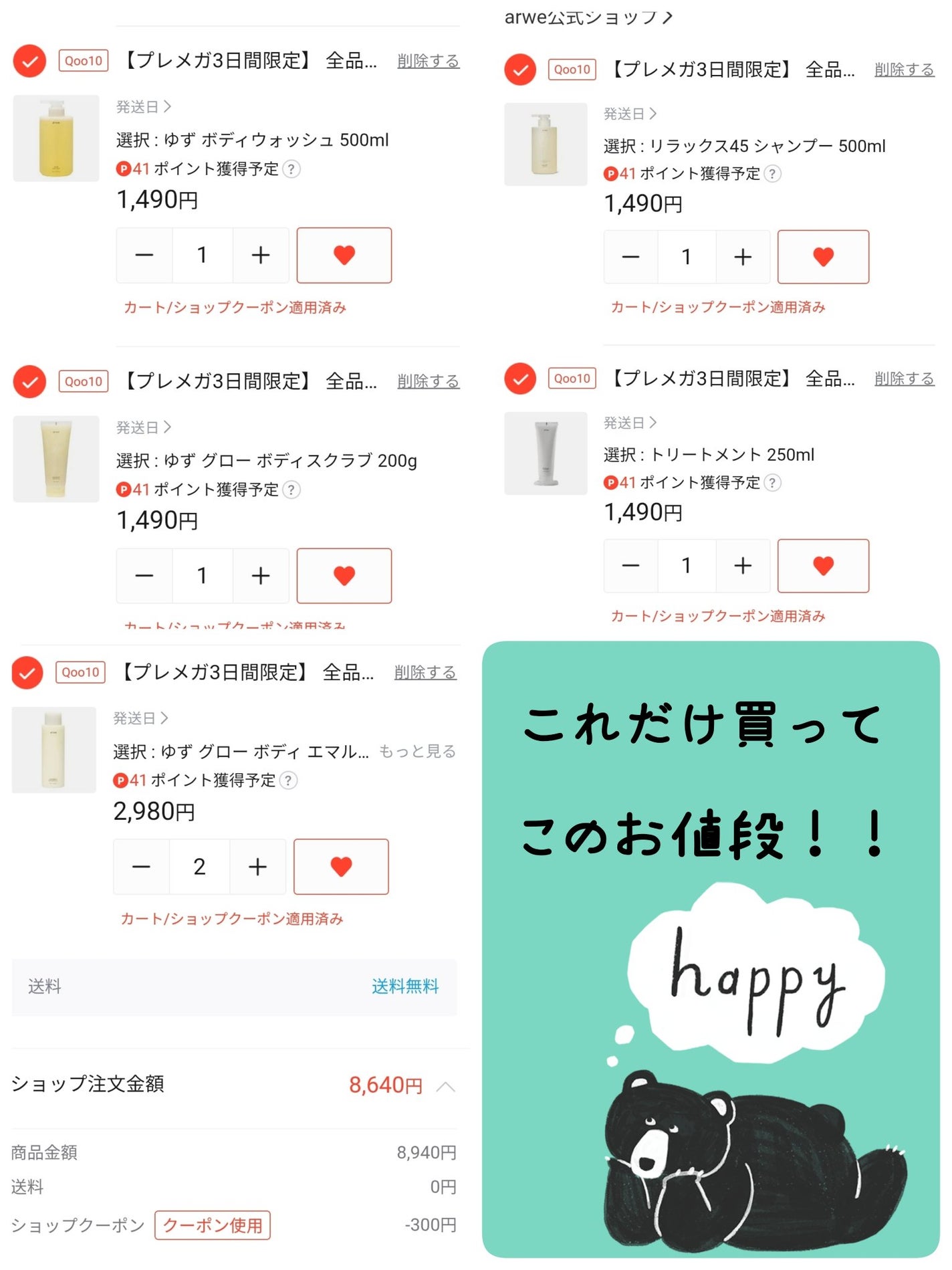The image size is (952, 1270).
Task: Add ゆず グロー ボディスクラブ to favorites
Action: (x=344, y=575)
